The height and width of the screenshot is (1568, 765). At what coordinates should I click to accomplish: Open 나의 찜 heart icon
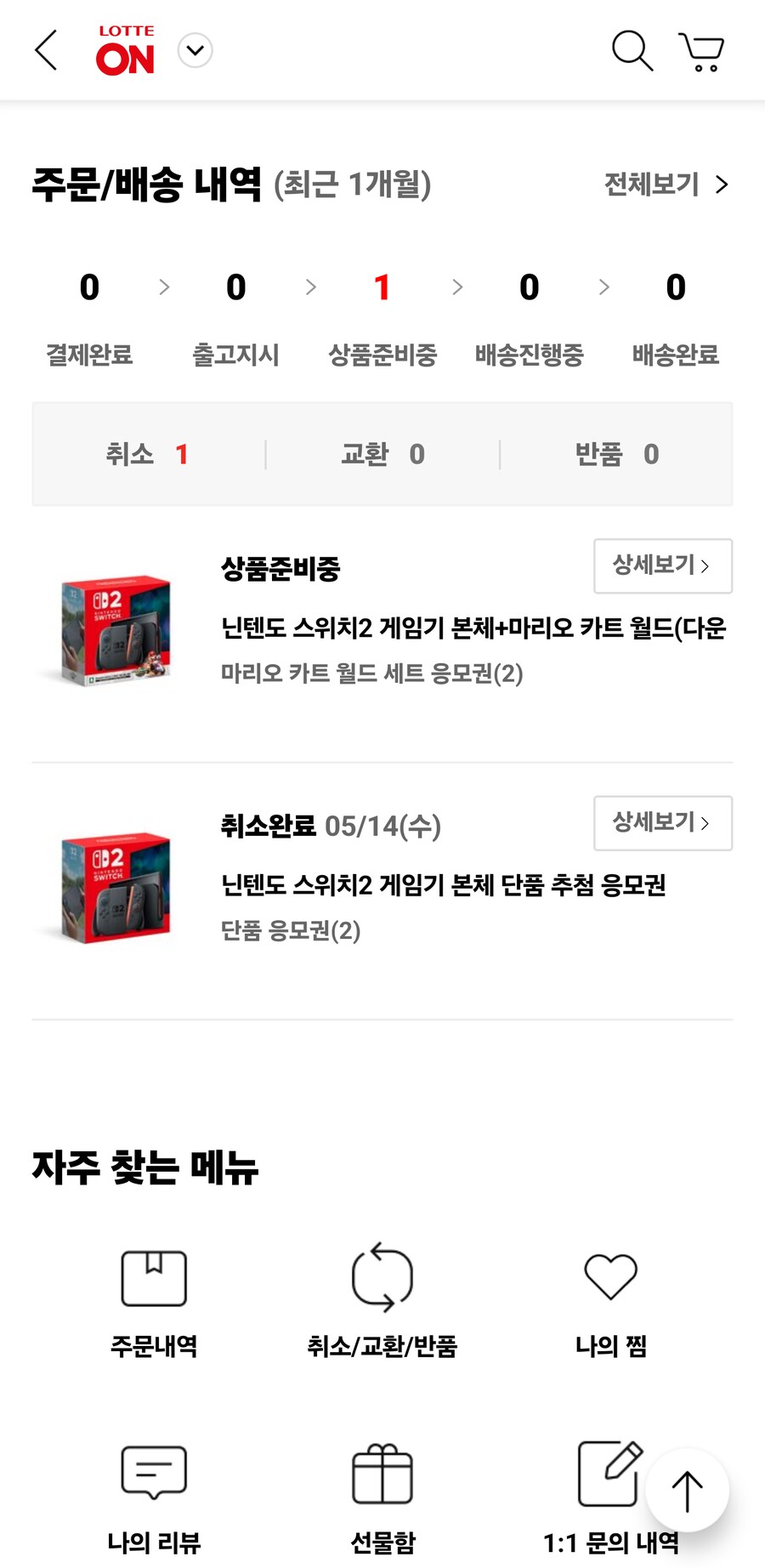610,1275
